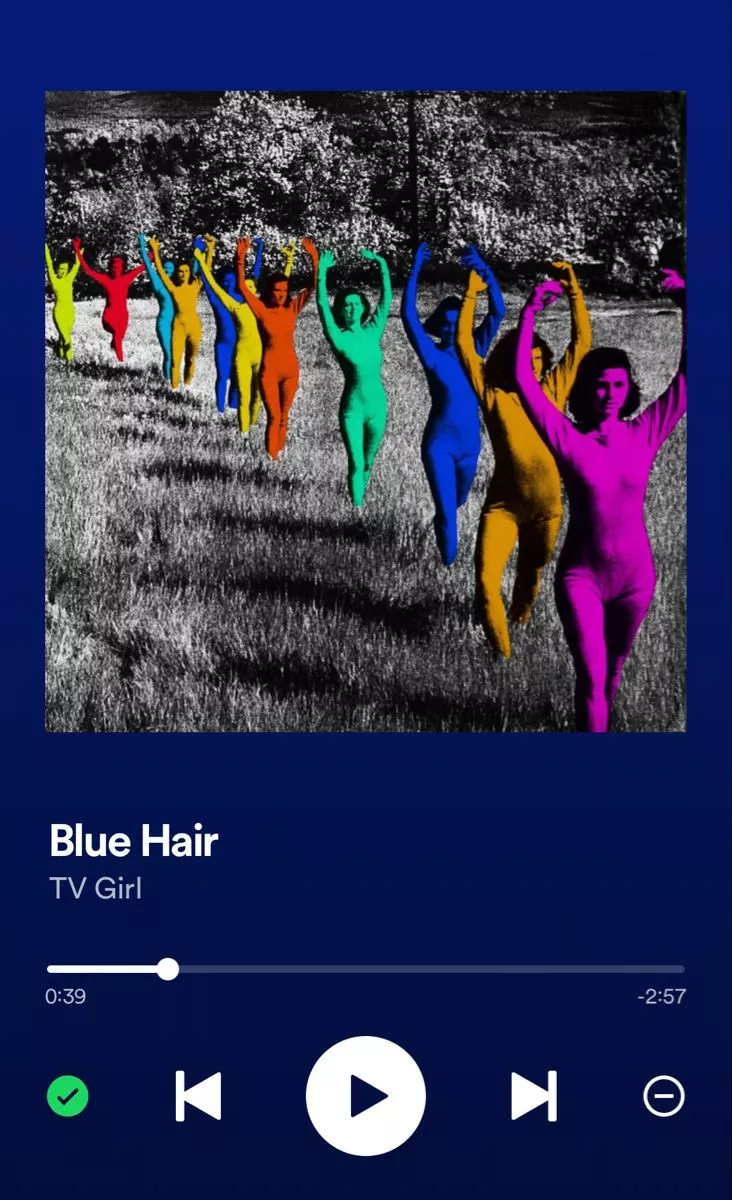Image resolution: width=732 pixels, height=1200 pixels.
Task: Go back to the previous track
Action: click(x=198, y=1097)
